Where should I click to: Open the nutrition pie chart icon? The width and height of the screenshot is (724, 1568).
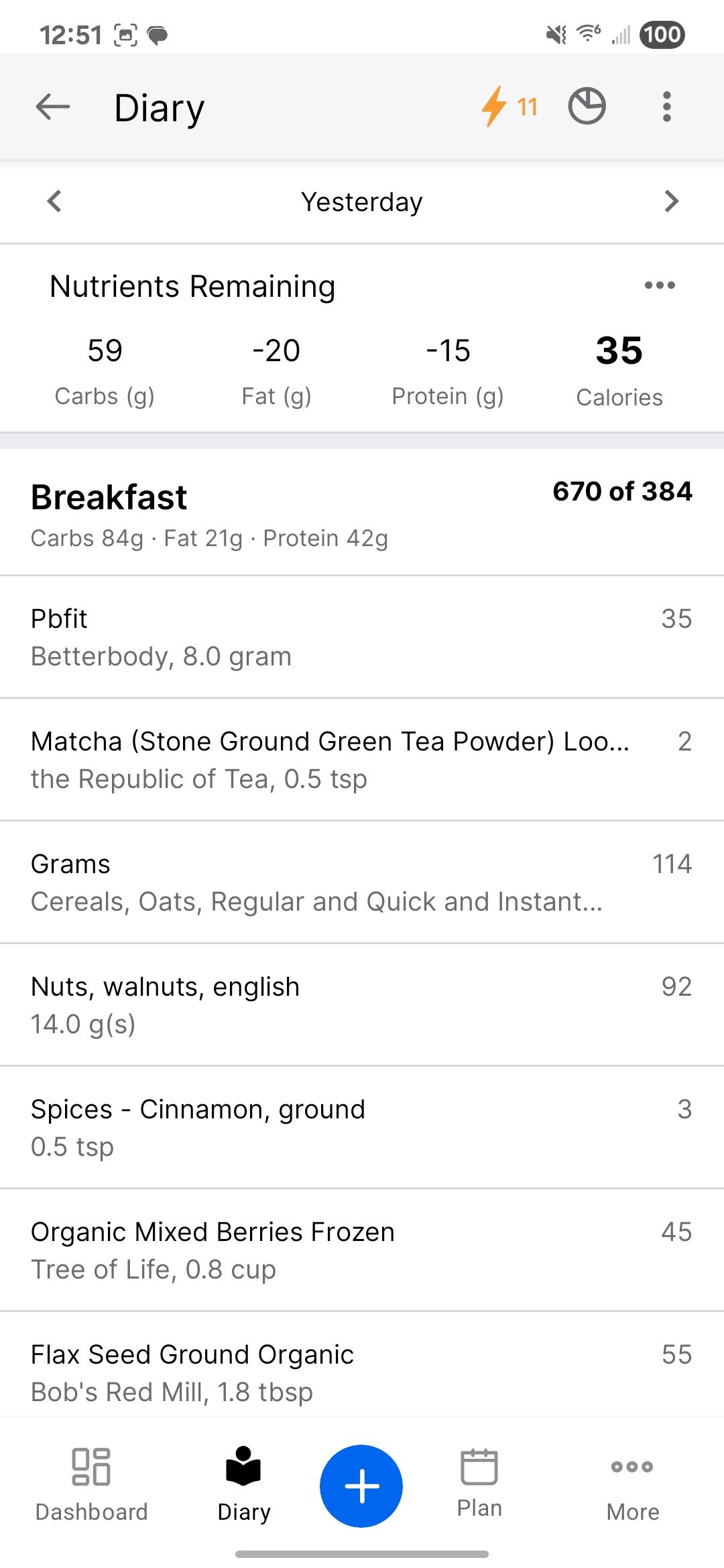tap(587, 107)
